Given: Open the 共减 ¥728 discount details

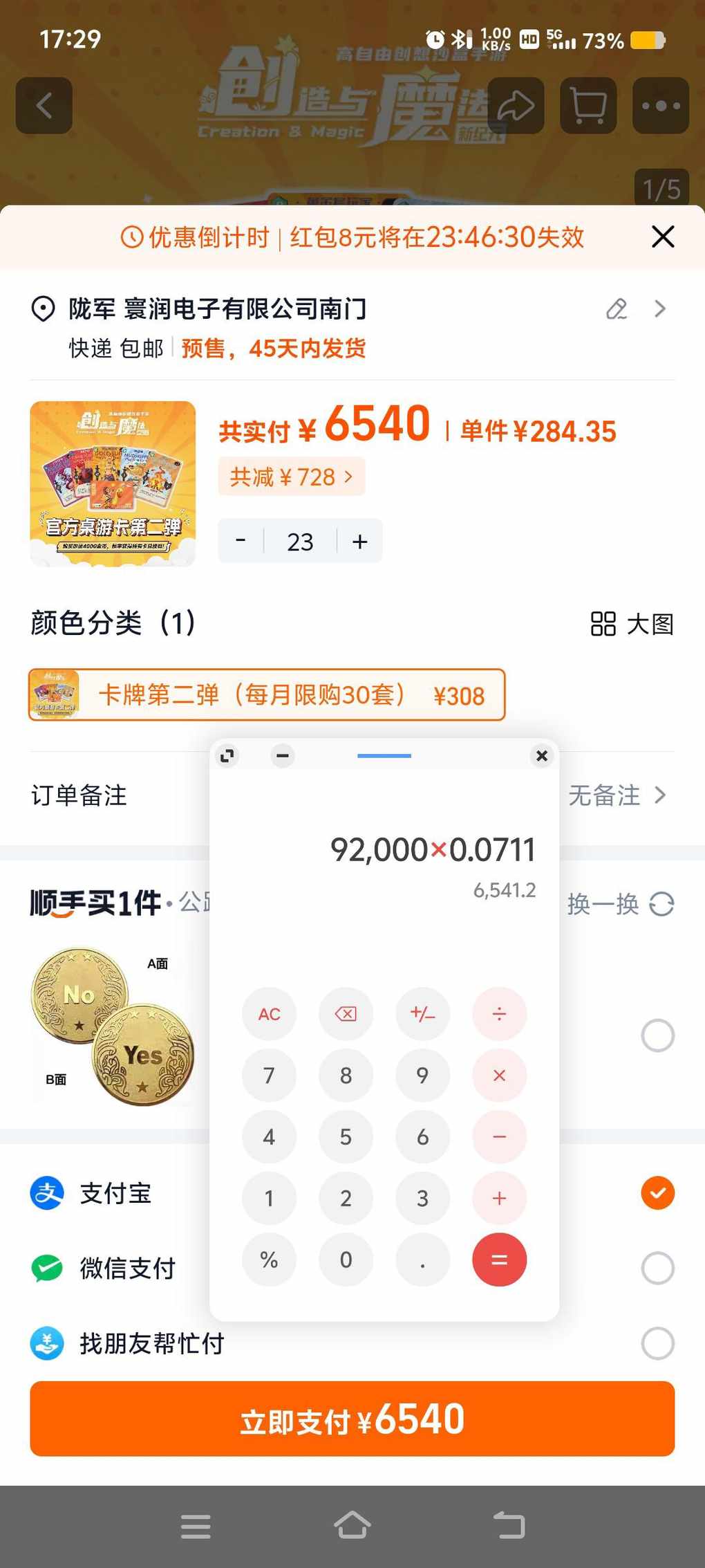Looking at the screenshot, I should point(291,477).
